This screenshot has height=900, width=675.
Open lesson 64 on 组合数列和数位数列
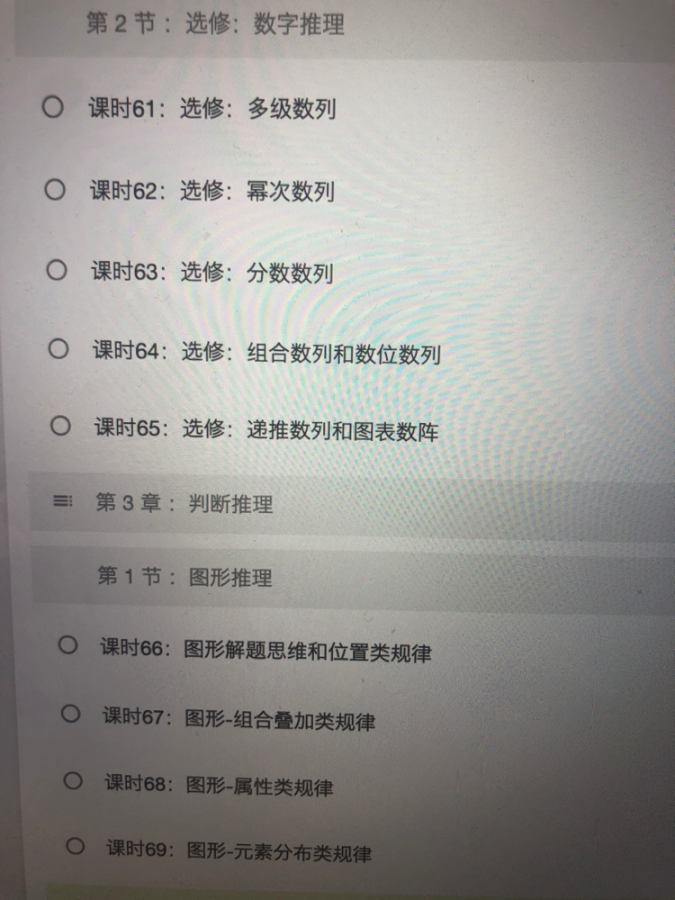pos(266,352)
